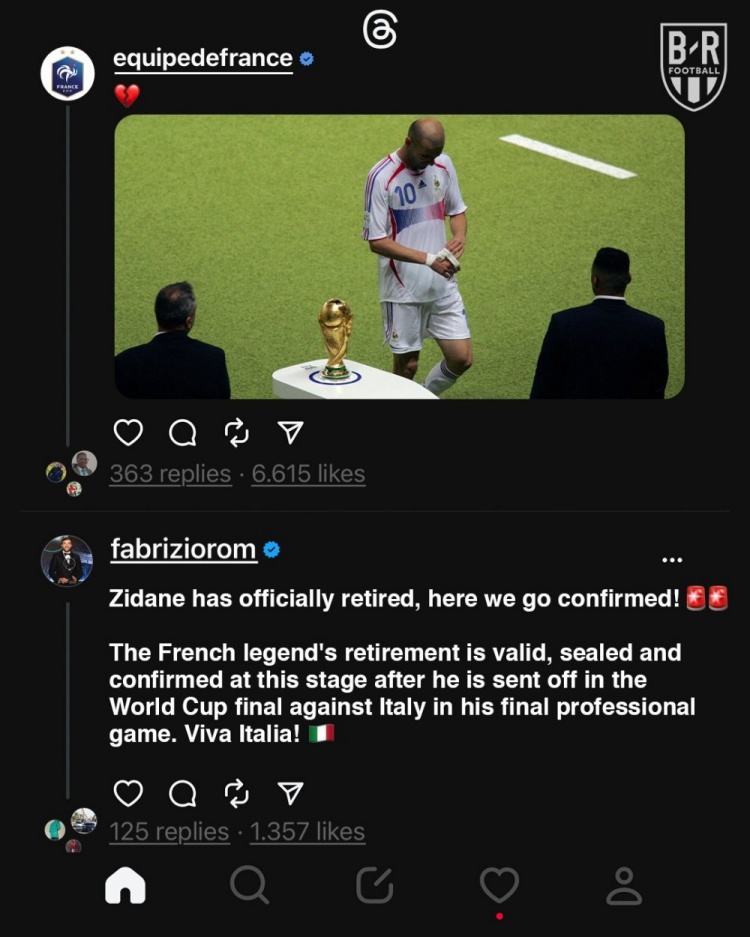View the 125 replies
750x937 pixels.
(x=170, y=832)
